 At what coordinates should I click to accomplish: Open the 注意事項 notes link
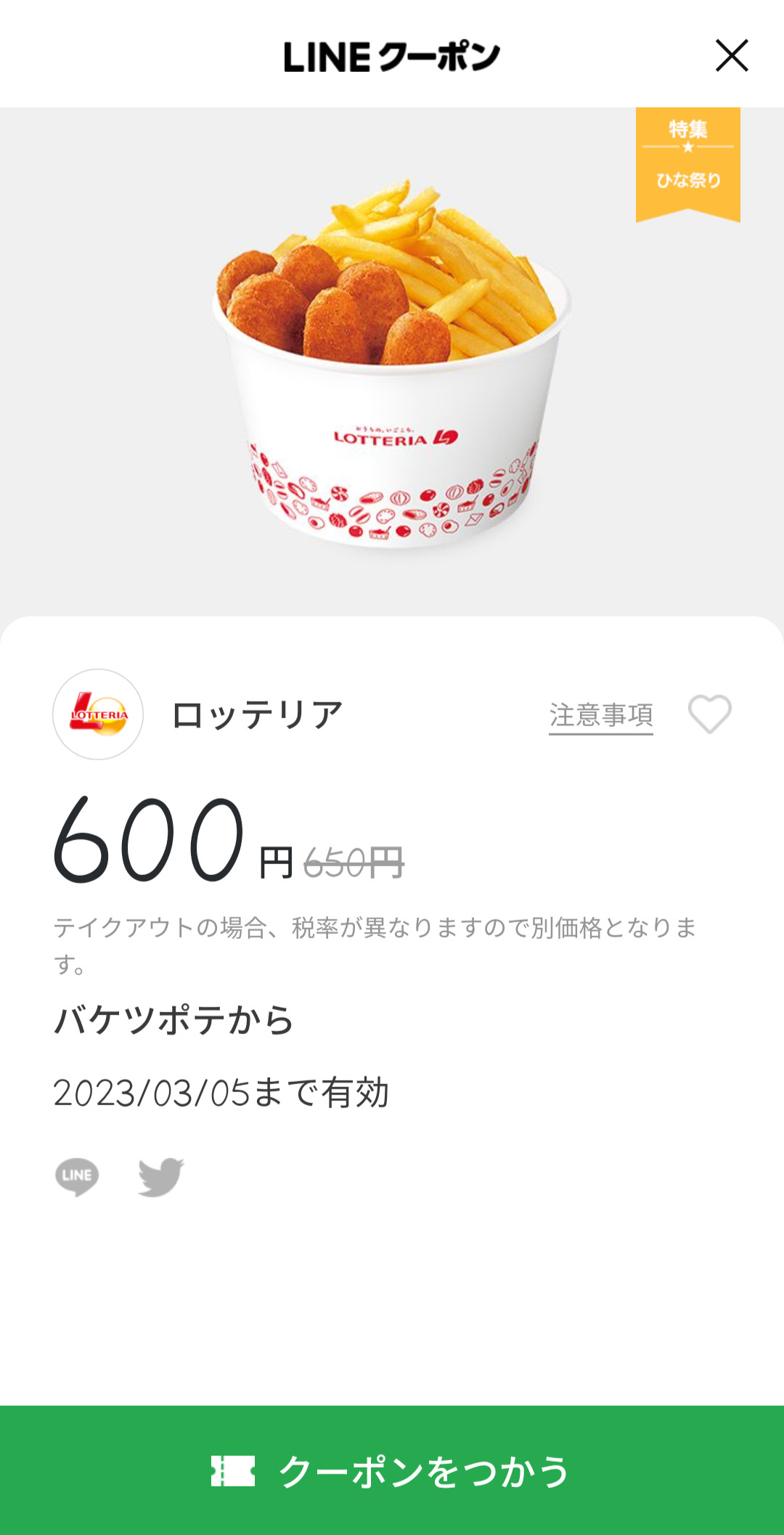tap(600, 715)
